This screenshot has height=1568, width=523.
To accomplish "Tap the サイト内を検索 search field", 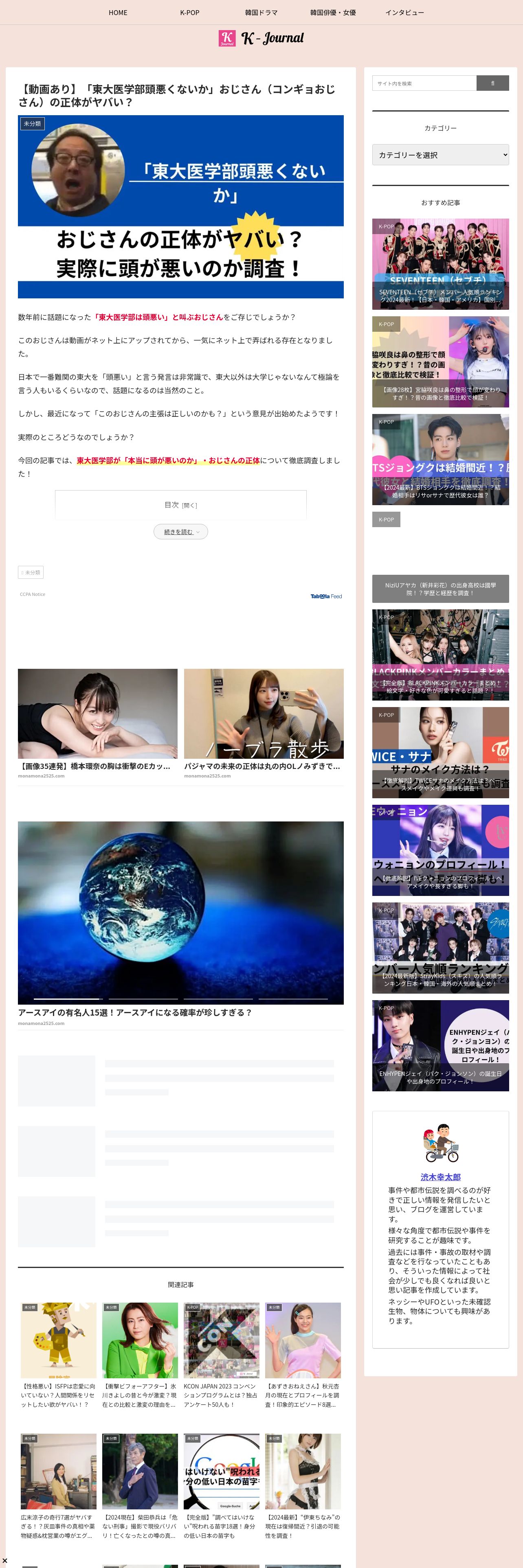I will [424, 83].
